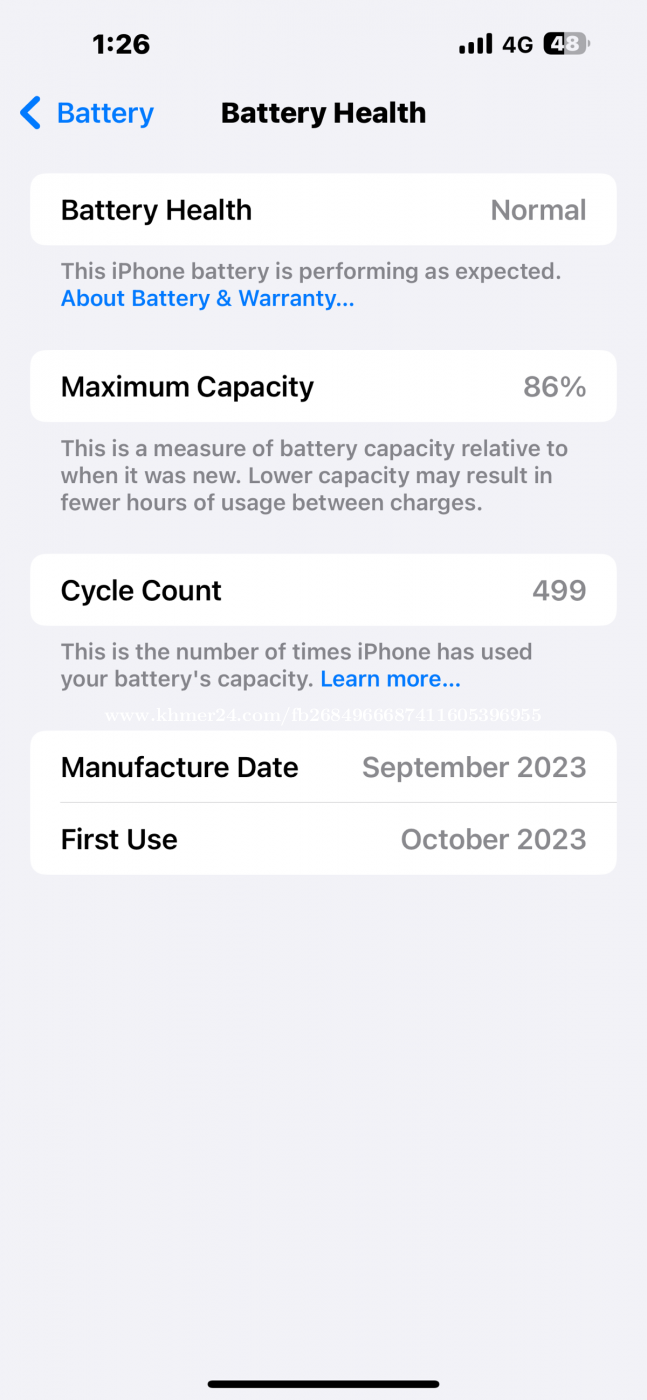The height and width of the screenshot is (1400, 647).
Task: Open Learn more about cycle count
Action: tap(390, 679)
